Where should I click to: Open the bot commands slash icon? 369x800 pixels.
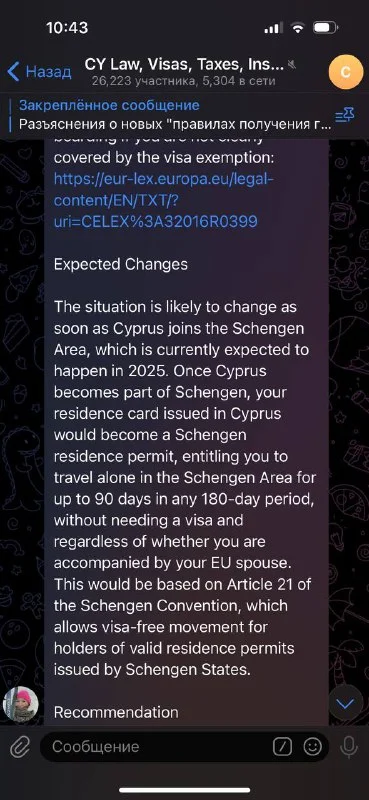click(x=282, y=747)
